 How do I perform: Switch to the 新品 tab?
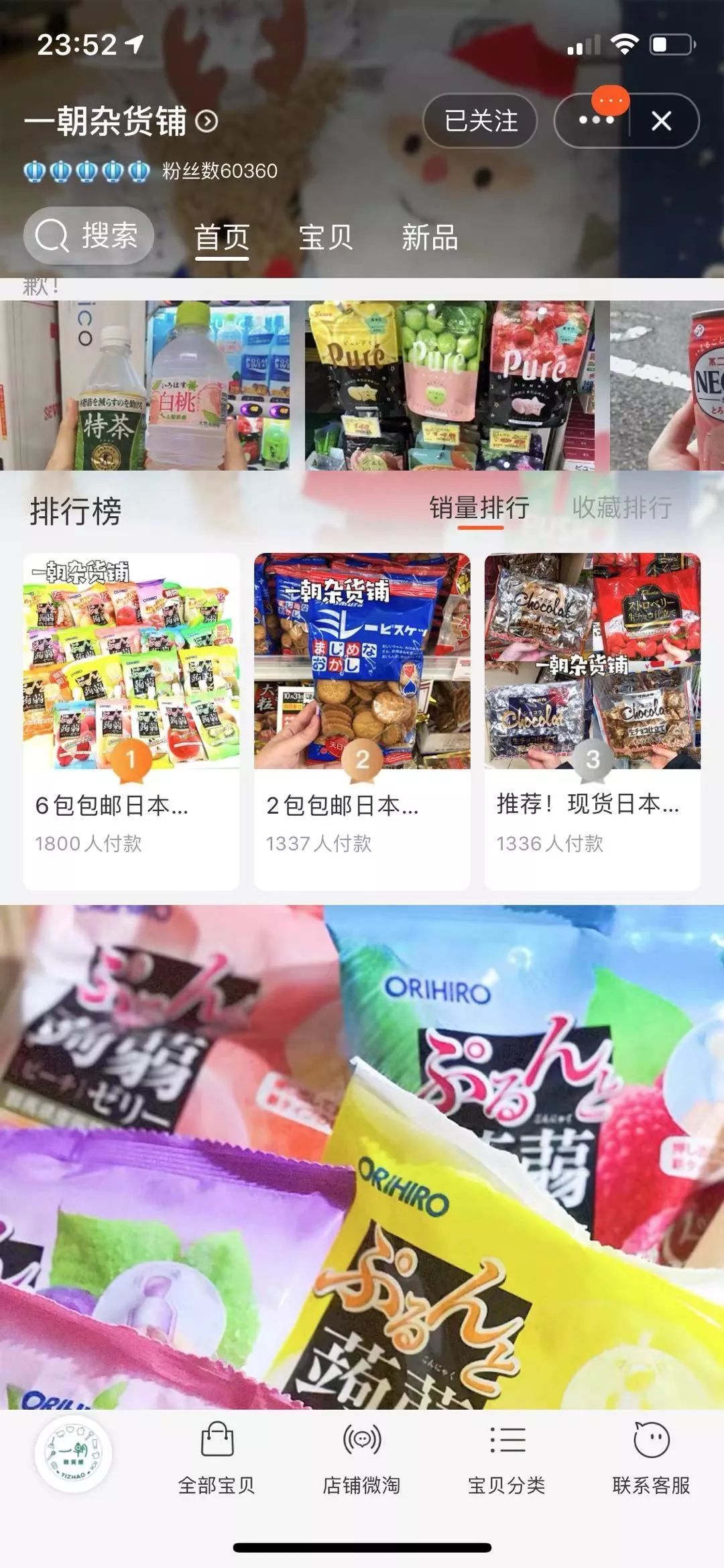tap(430, 239)
